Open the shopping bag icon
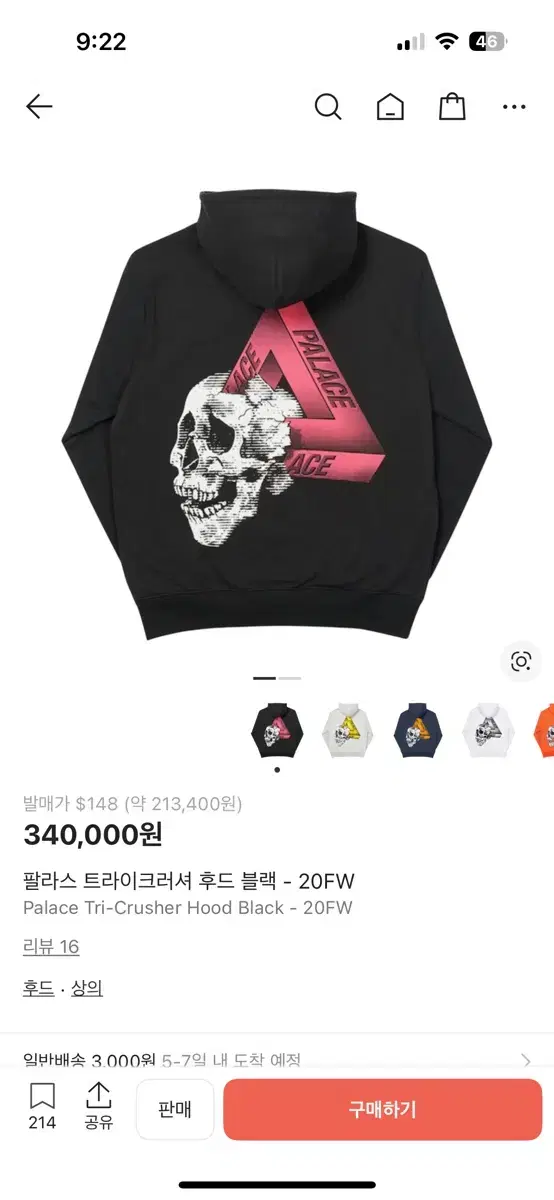The width and height of the screenshot is (554, 1200). click(452, 106)
